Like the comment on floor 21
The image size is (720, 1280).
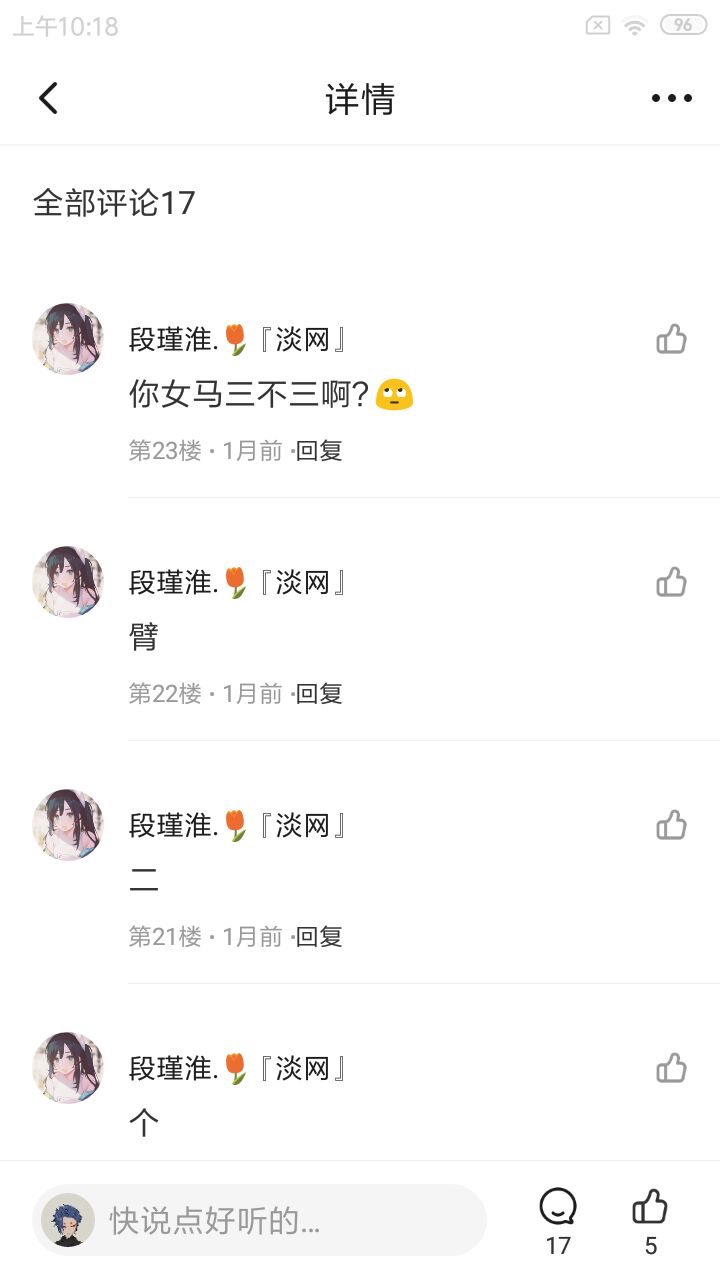(671, 826)
